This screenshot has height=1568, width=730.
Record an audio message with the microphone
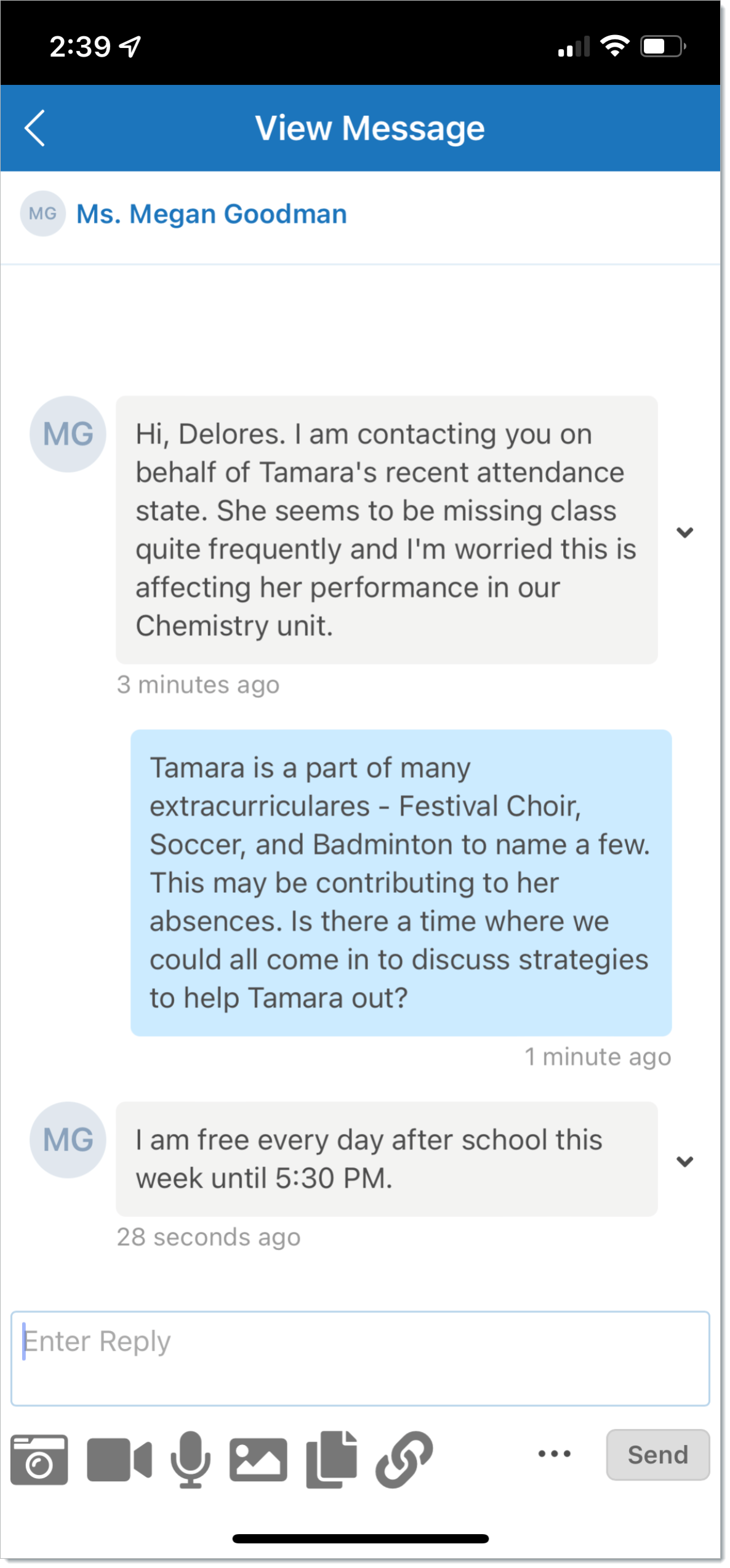191,1460
